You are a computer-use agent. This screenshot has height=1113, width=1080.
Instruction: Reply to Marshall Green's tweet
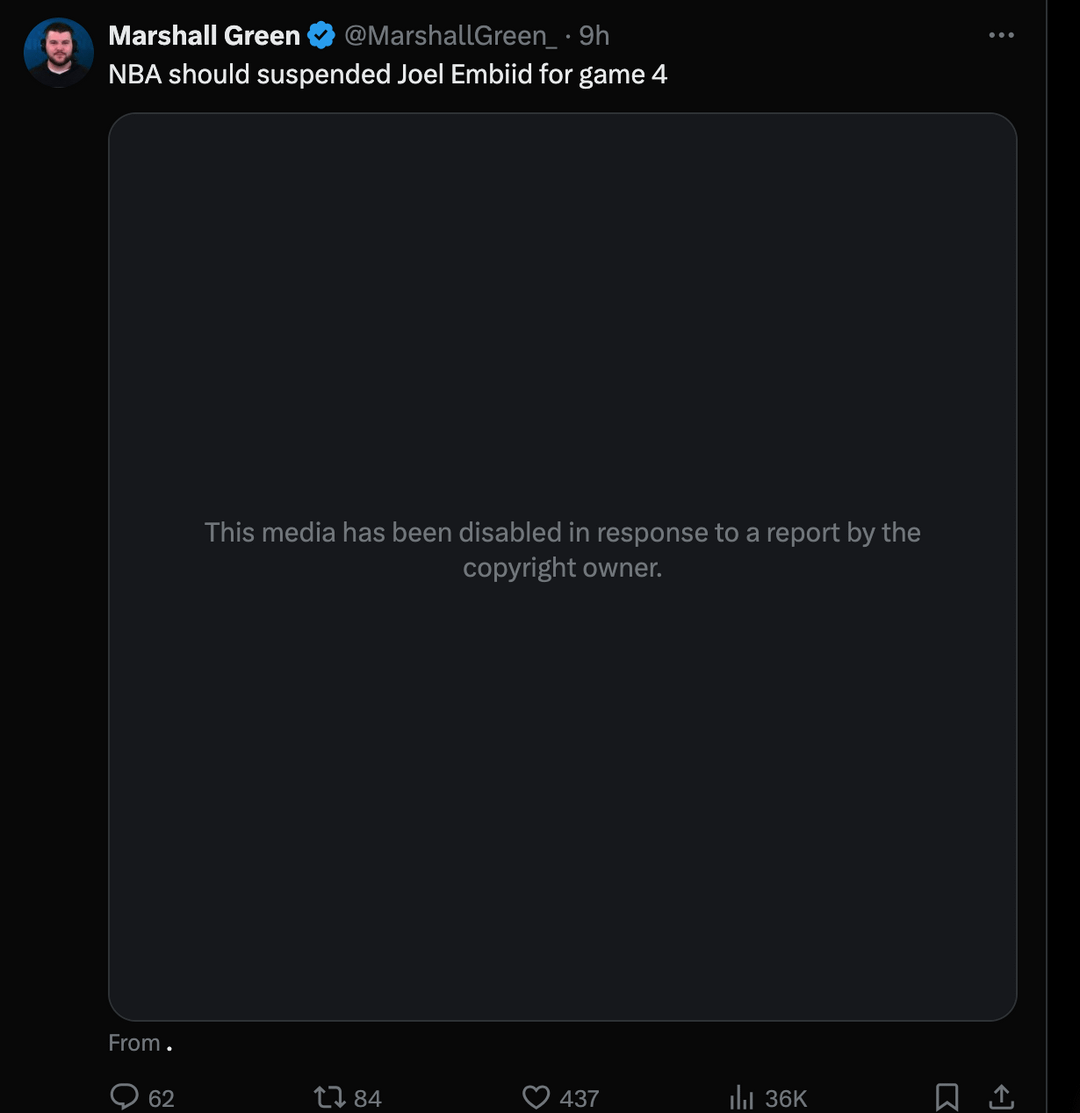coord(124,1096)
